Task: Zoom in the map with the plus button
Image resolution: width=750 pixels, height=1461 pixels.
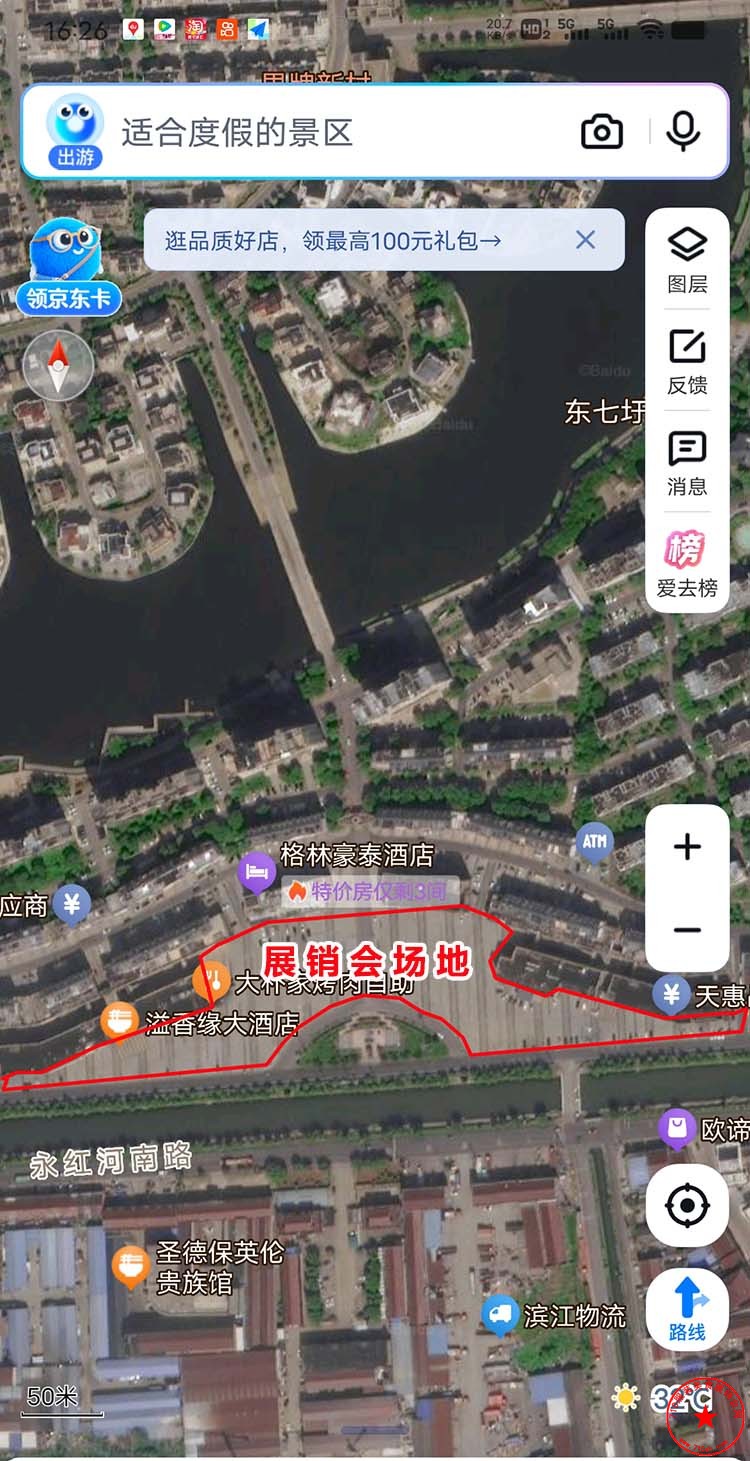Action: (687, 847)
